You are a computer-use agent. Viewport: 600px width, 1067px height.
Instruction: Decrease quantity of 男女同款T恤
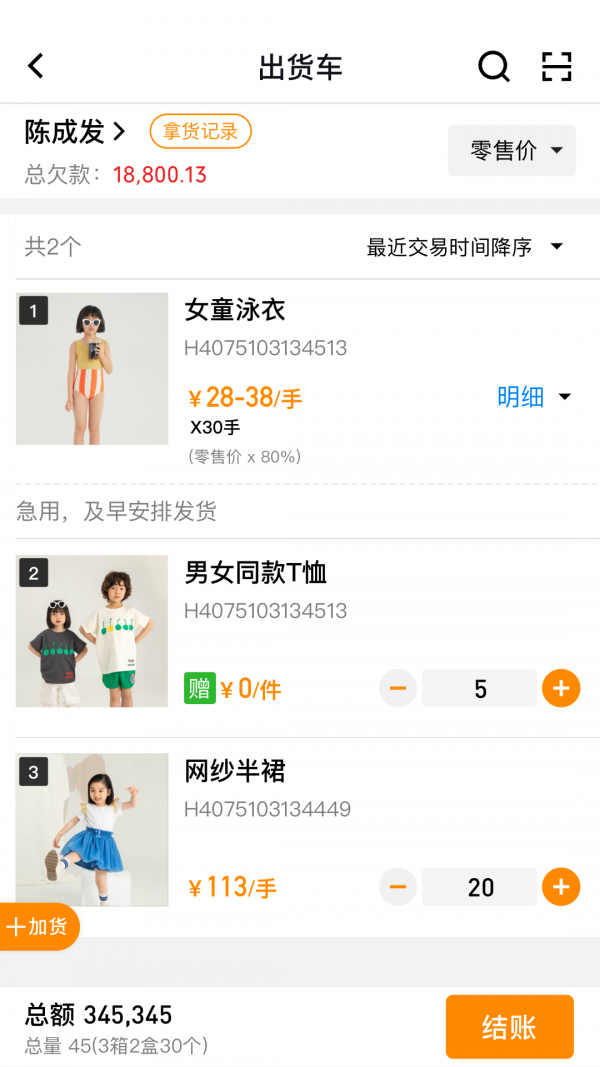398,688
